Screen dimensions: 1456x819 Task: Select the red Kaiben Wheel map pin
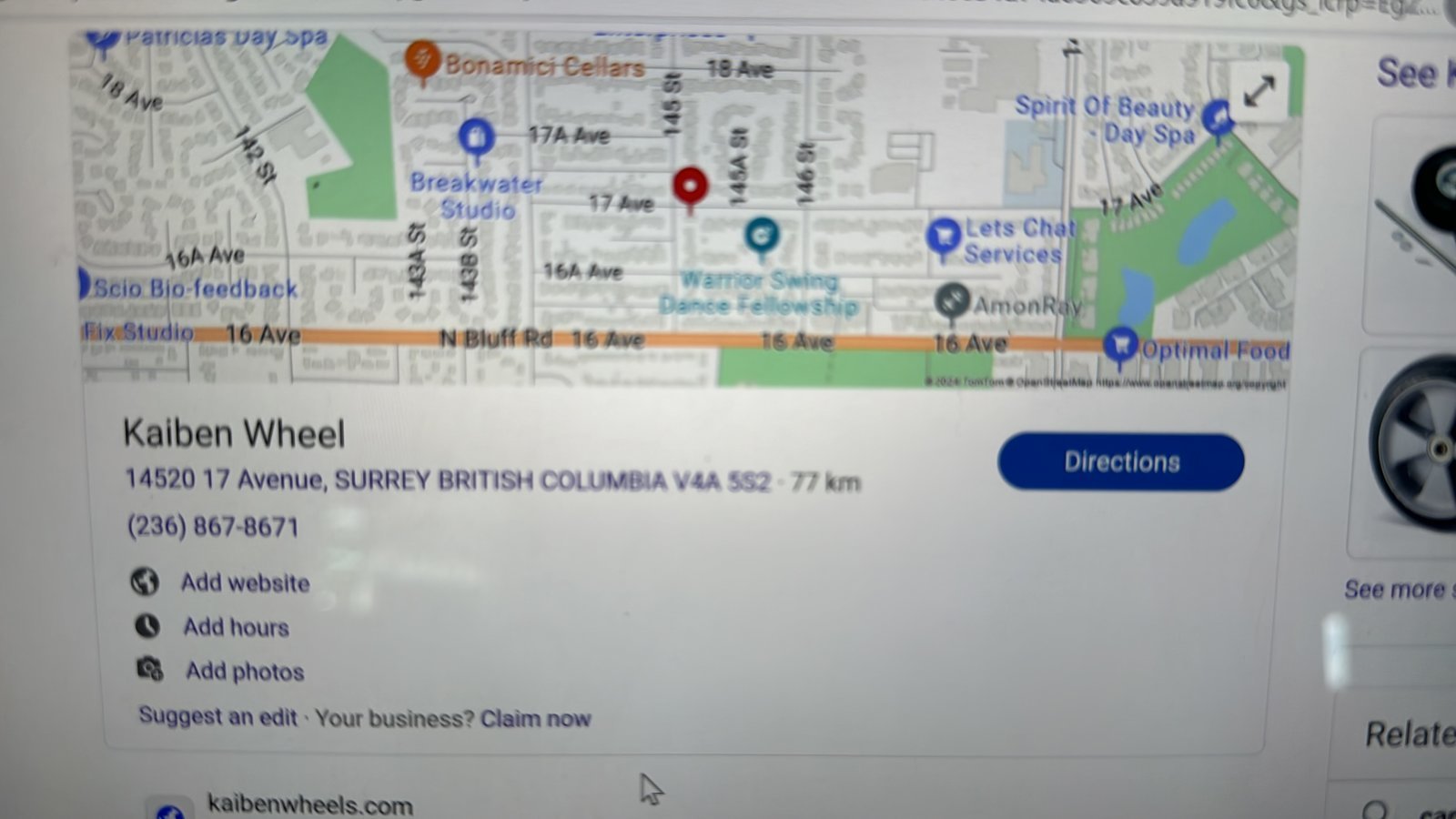[690, 187]
